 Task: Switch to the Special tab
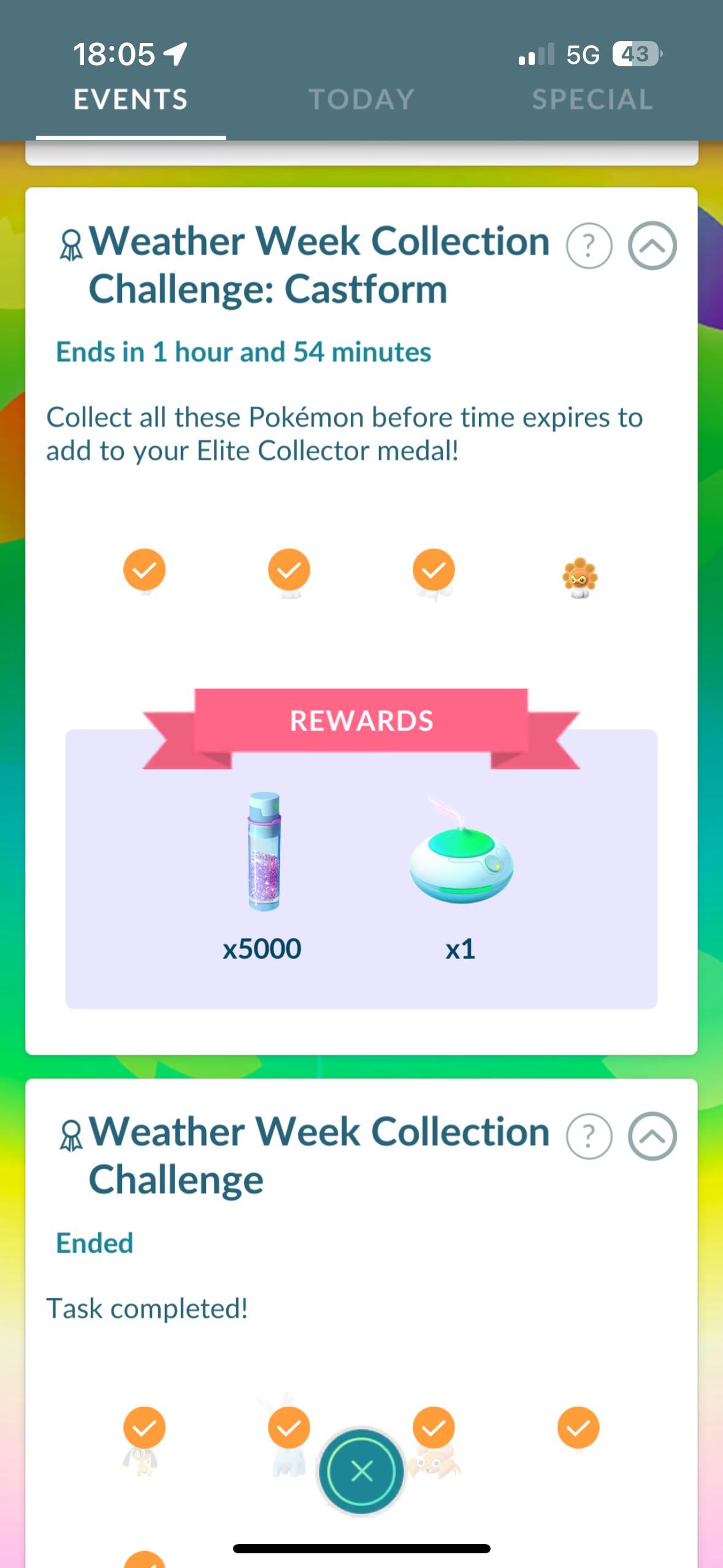point(592,99)
